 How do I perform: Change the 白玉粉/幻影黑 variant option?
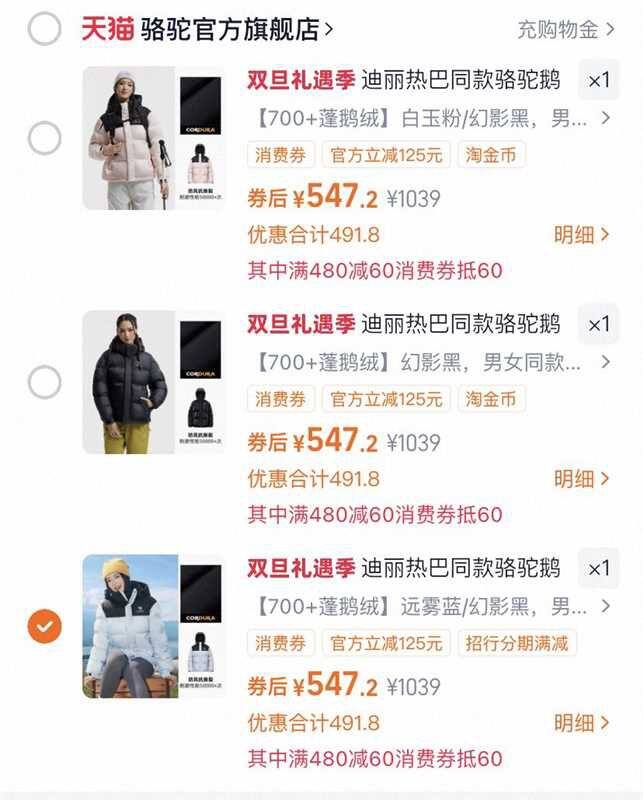(x=432, y=119)
